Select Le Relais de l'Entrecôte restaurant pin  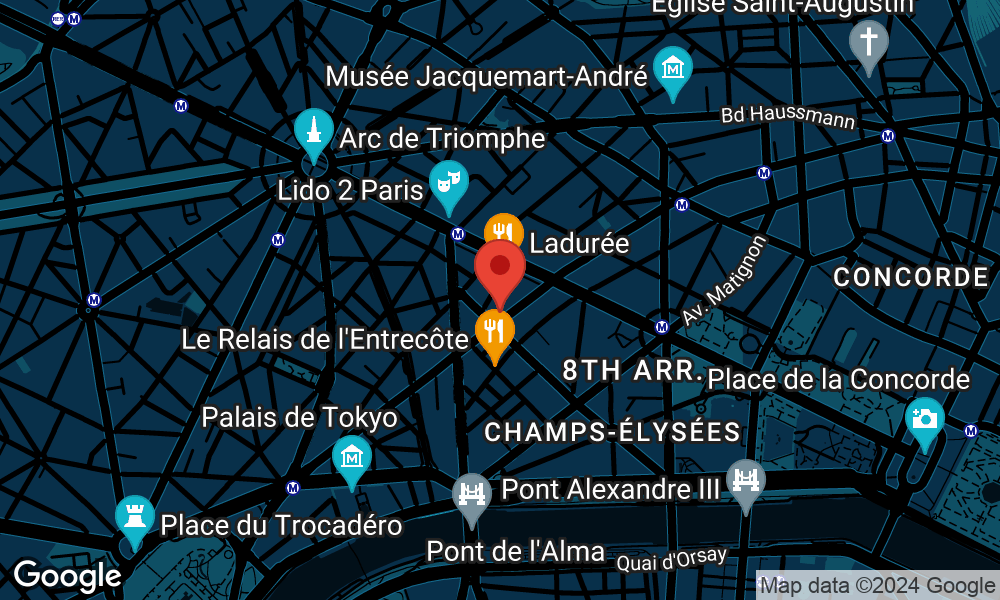pyautogui.click(x=494, y=331)
